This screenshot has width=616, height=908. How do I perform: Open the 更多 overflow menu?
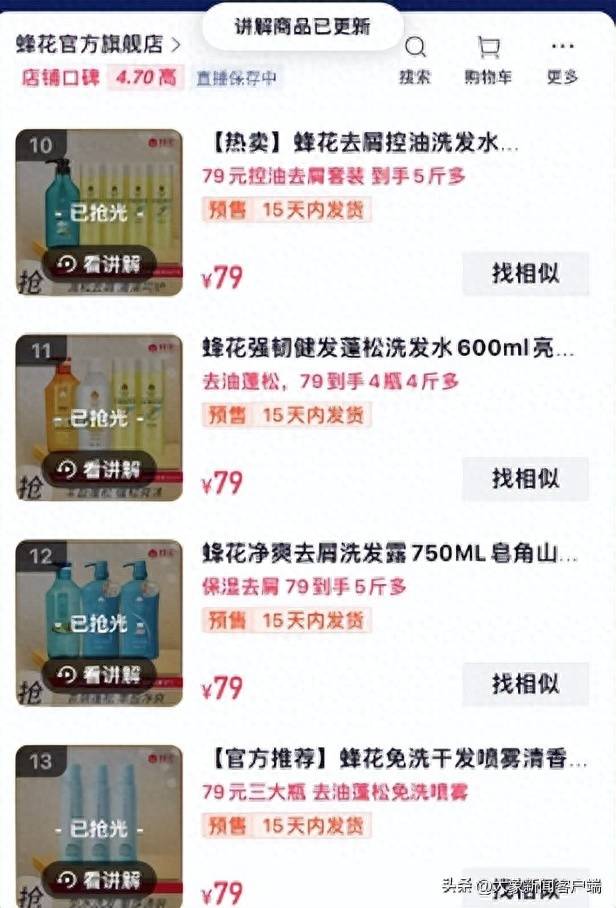pos(562,60)
